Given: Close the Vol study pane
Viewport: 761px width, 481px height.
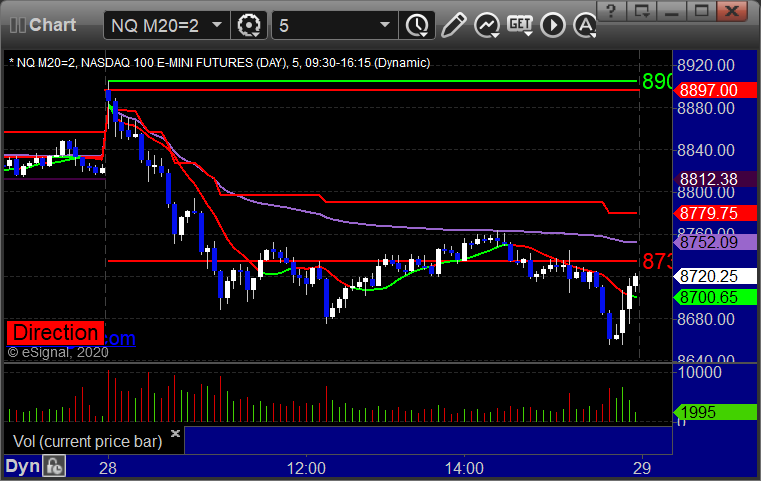Looking at the screenshot, I should coord(175,434).
